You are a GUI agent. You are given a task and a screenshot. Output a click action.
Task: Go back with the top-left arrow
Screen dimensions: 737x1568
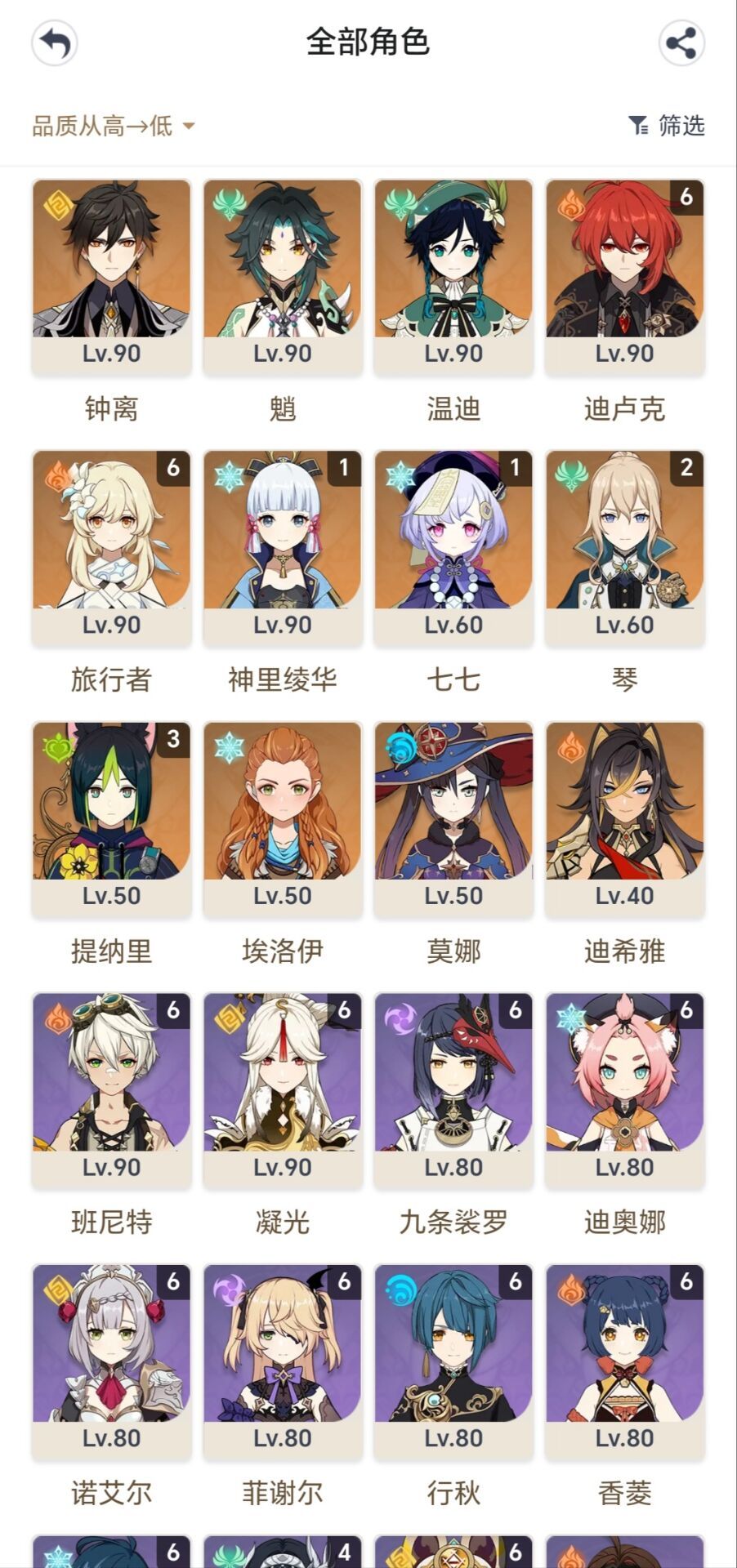(x=55, y=42)
